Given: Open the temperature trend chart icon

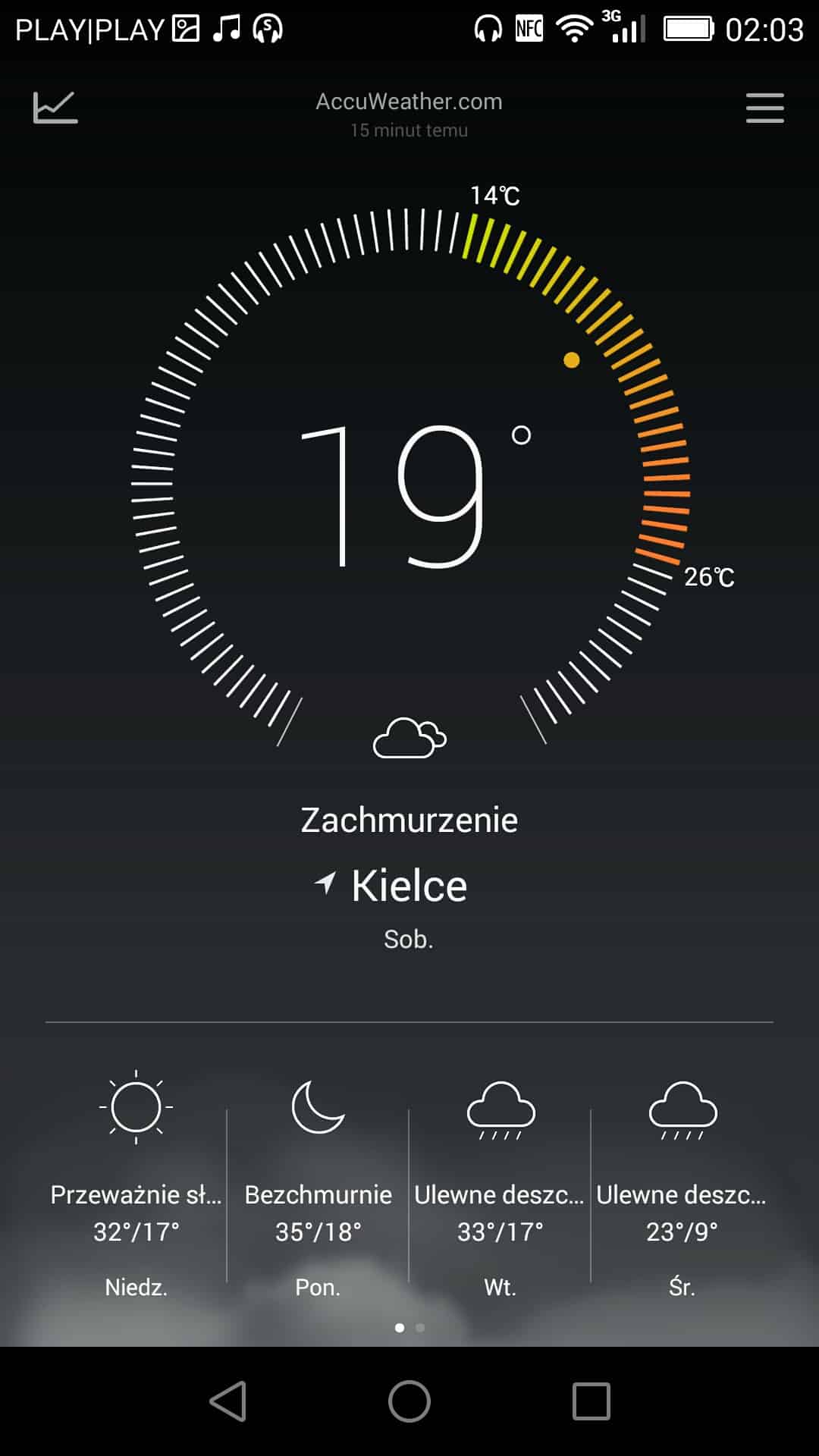Looking at the screenshot, I should [x=55, y=108].
